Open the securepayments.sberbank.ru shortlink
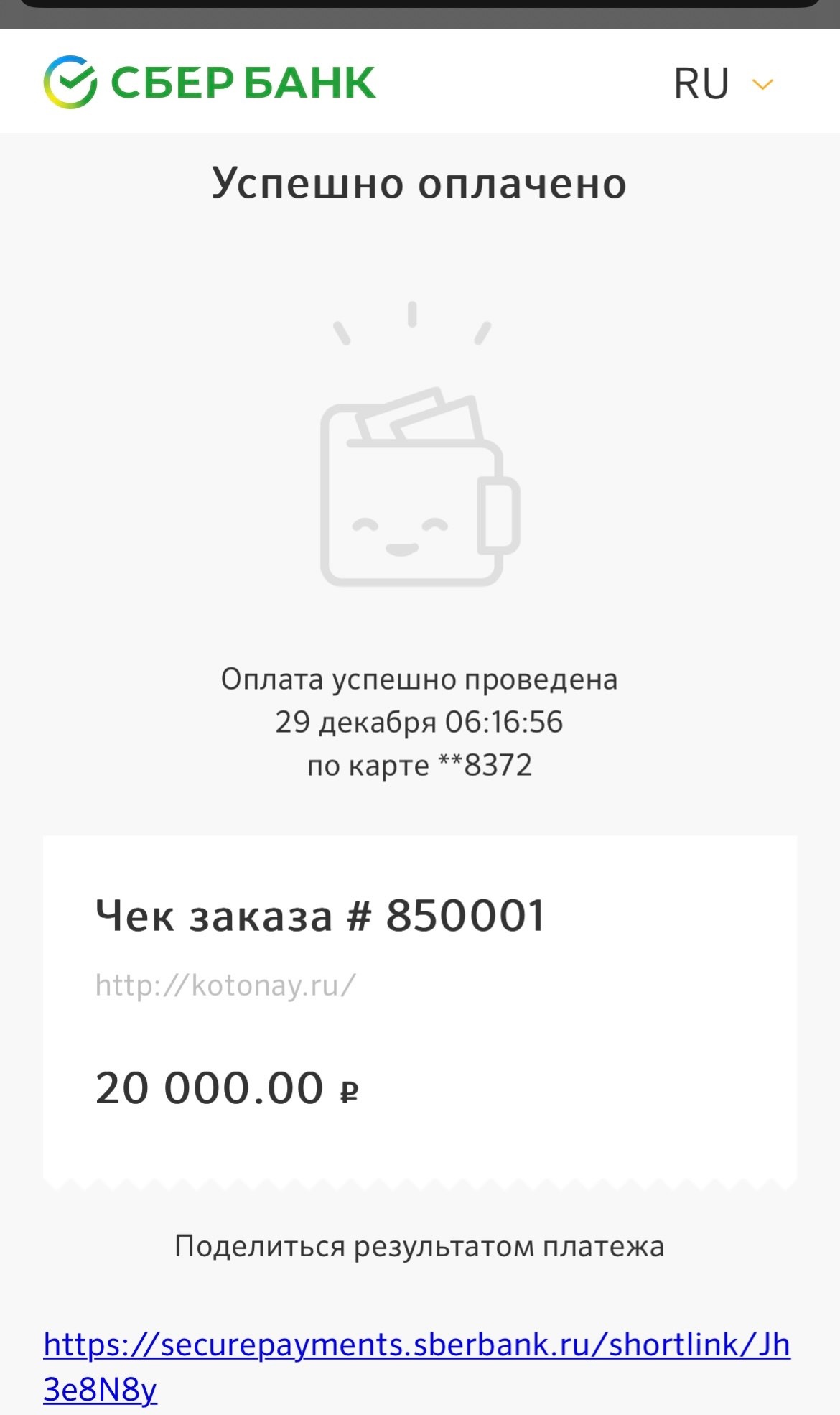The width and height of the screenshot is (840, 1415). (416, 1345)
